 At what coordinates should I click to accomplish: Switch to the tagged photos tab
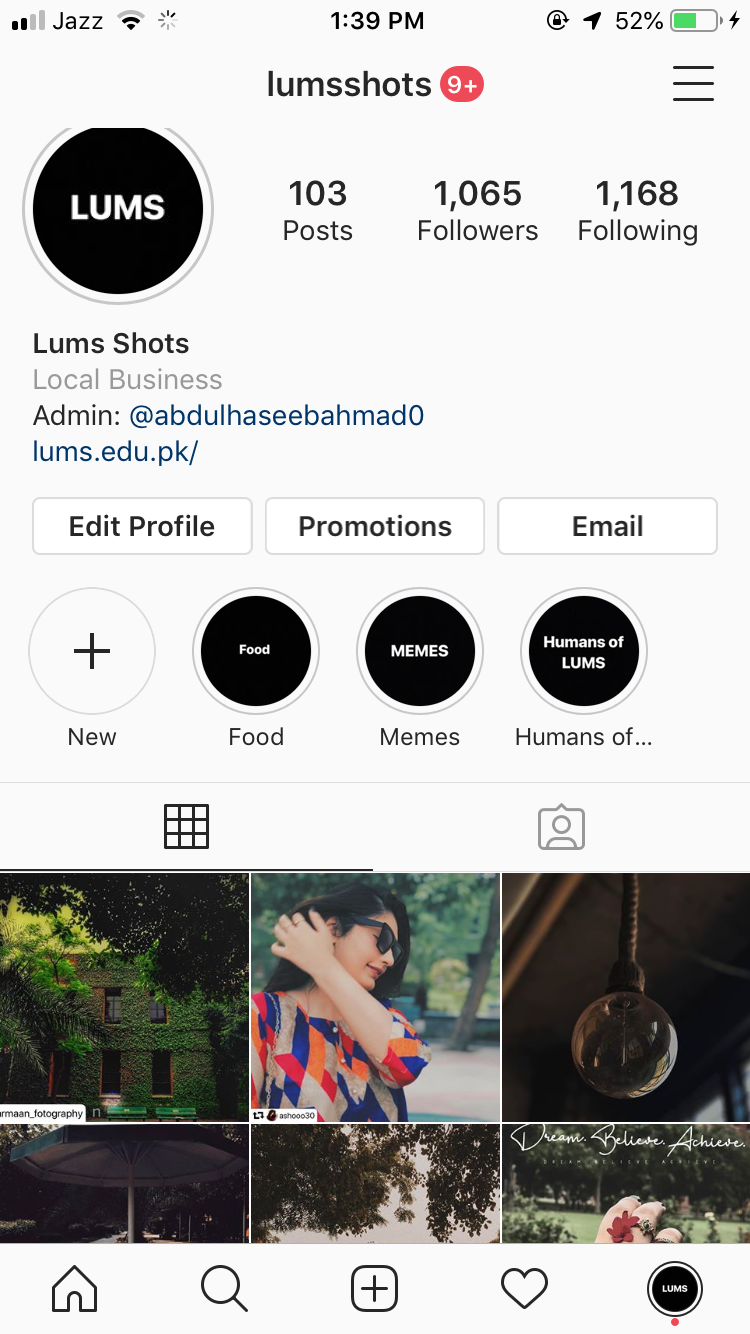pyautogui.click(x=561, y=827)
